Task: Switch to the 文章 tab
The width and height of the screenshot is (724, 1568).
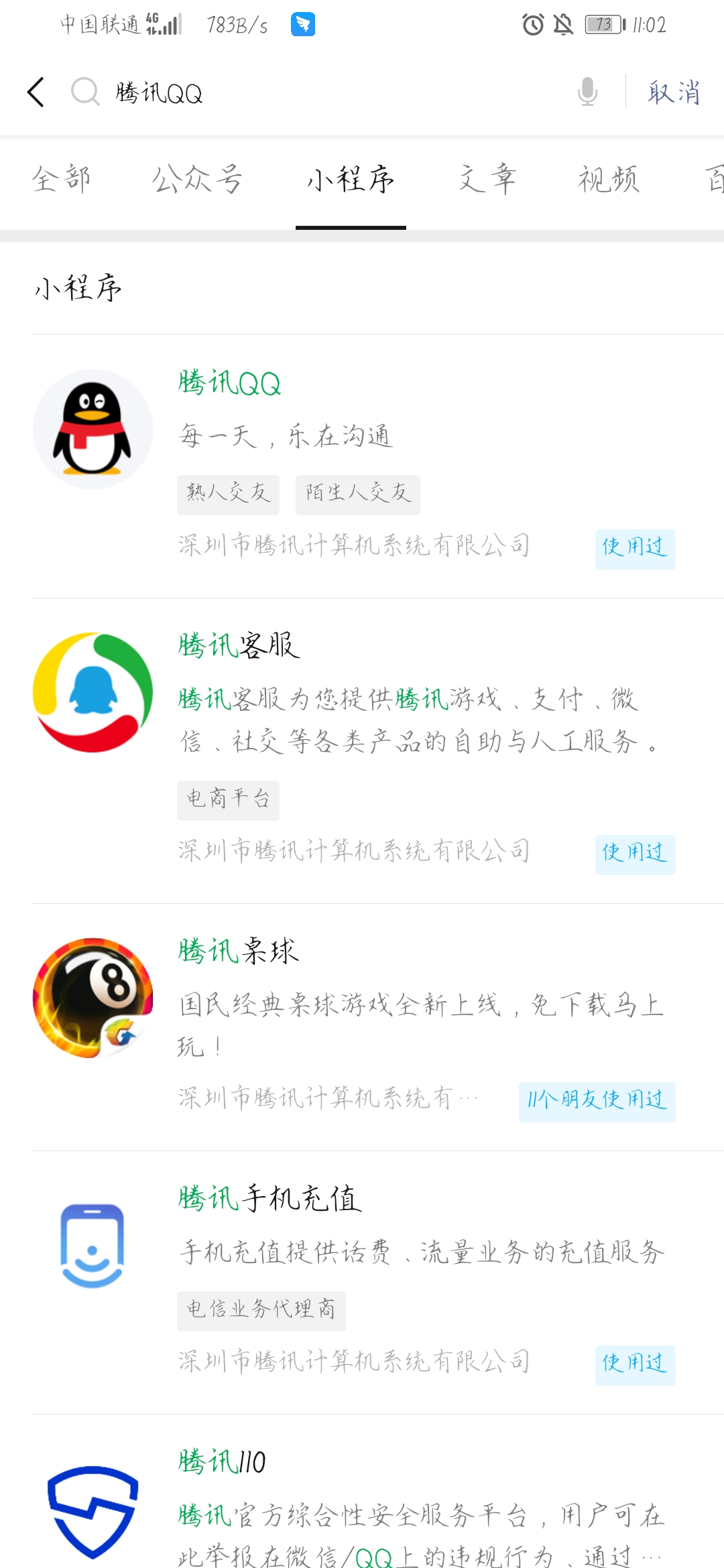Action: (x=487, y=181)
